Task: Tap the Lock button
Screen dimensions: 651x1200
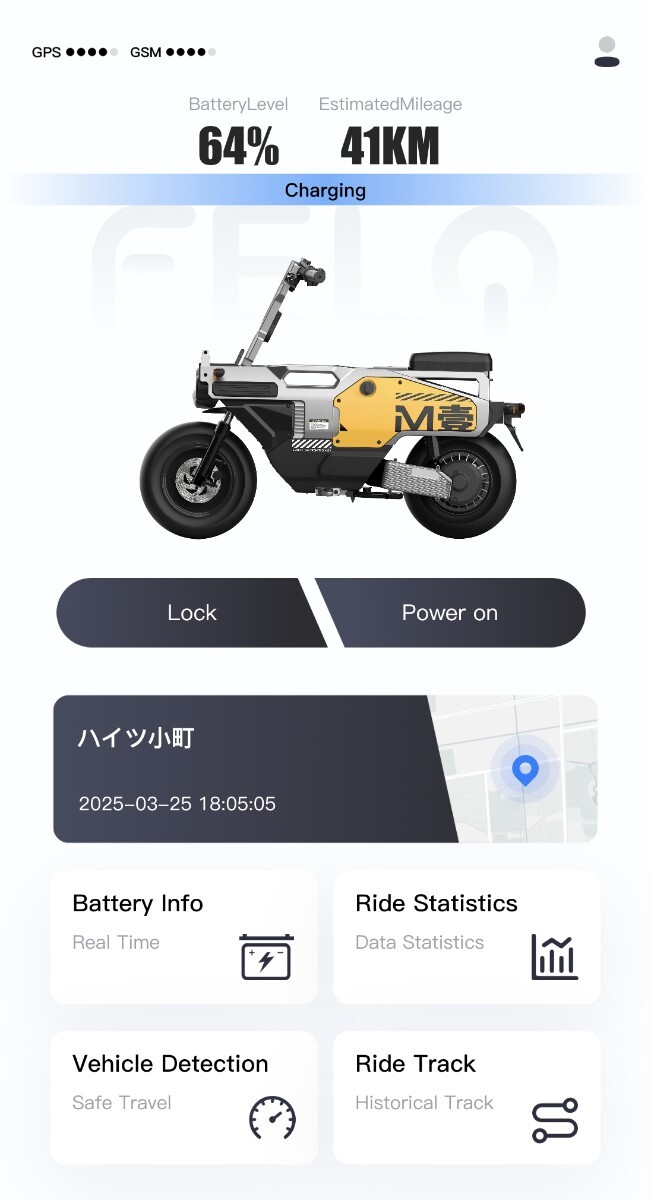Action: [190, 613]
